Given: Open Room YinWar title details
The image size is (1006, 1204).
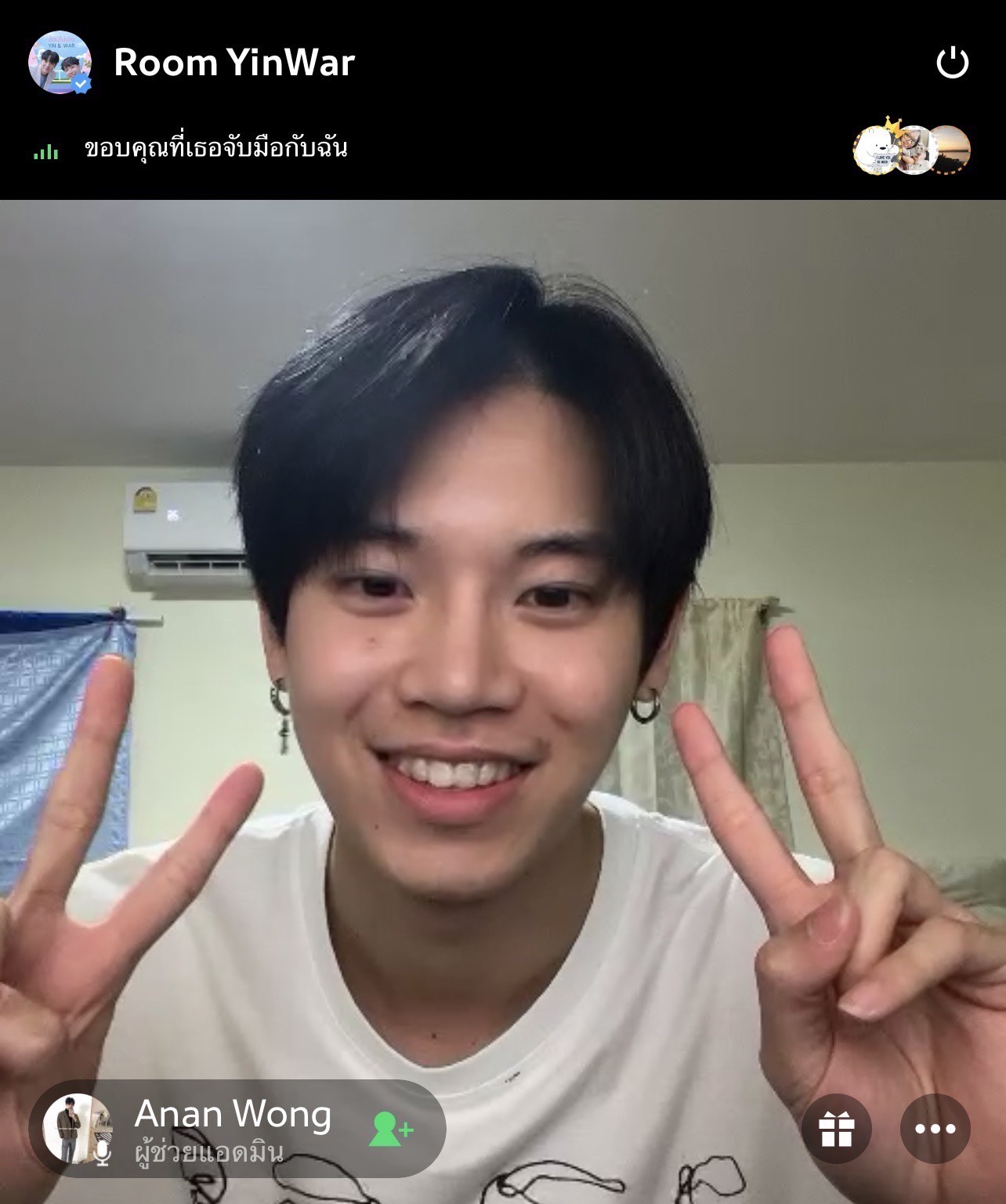Looking at the screenshot, I should (234, 63).
